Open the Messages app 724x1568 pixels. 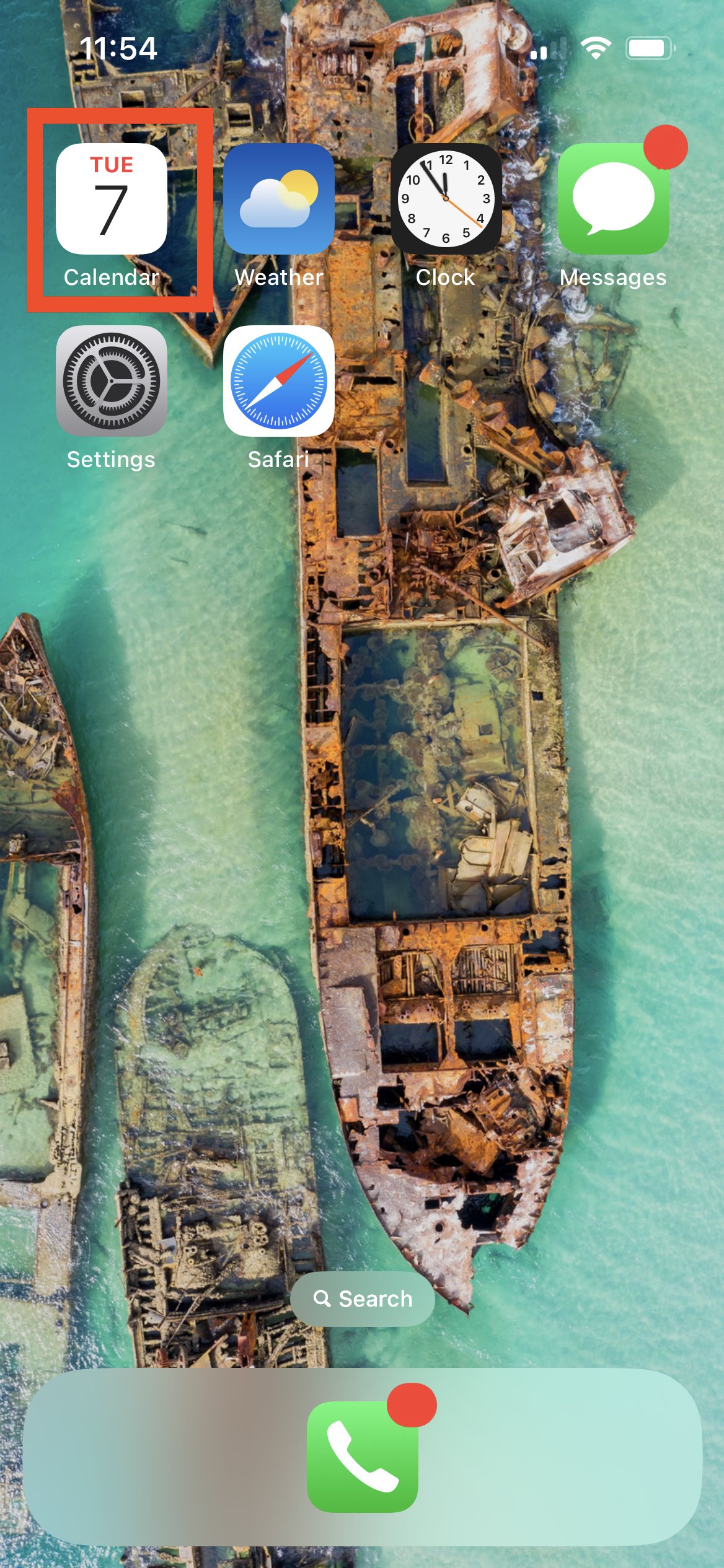pyautogui.click(x=613, y=199)
